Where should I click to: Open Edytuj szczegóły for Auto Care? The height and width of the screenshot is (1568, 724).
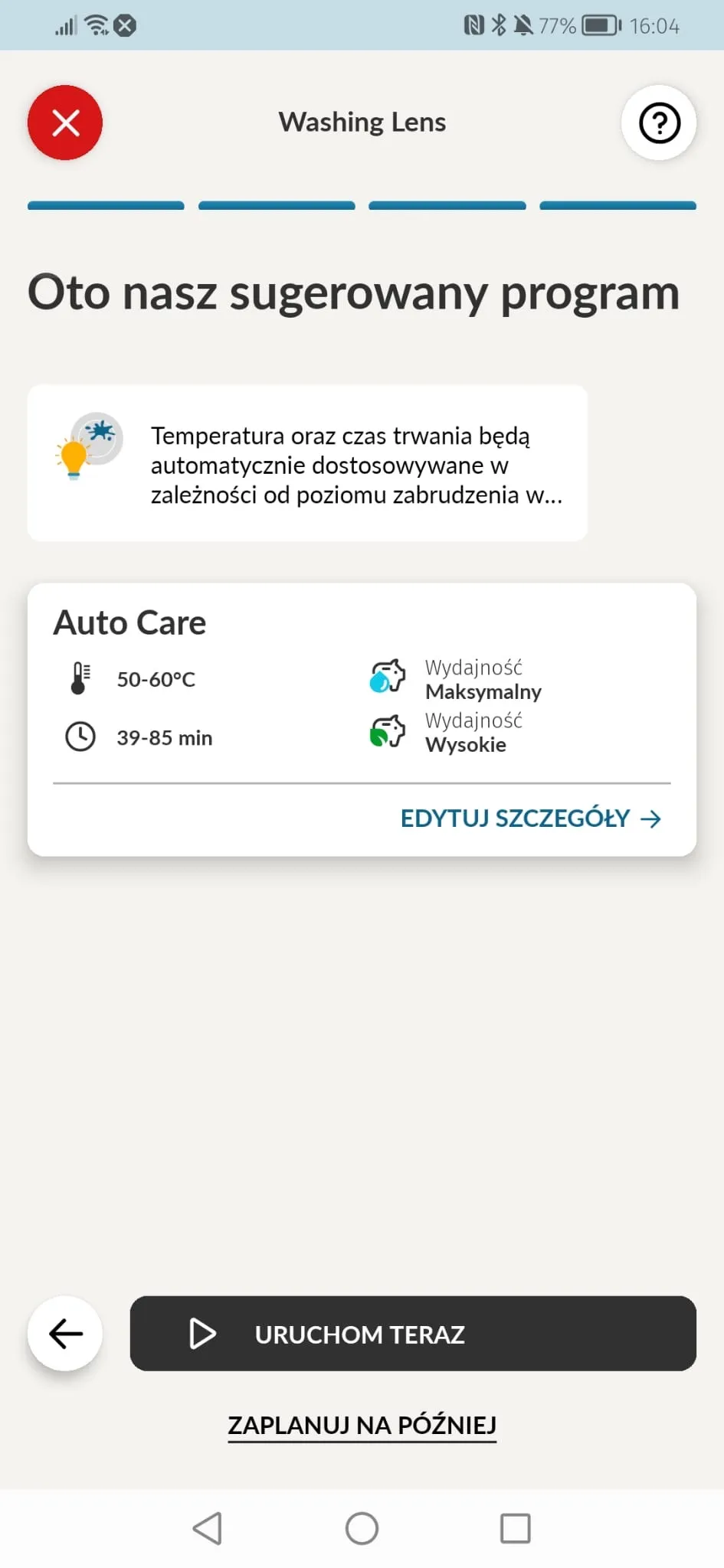[530, 818]
